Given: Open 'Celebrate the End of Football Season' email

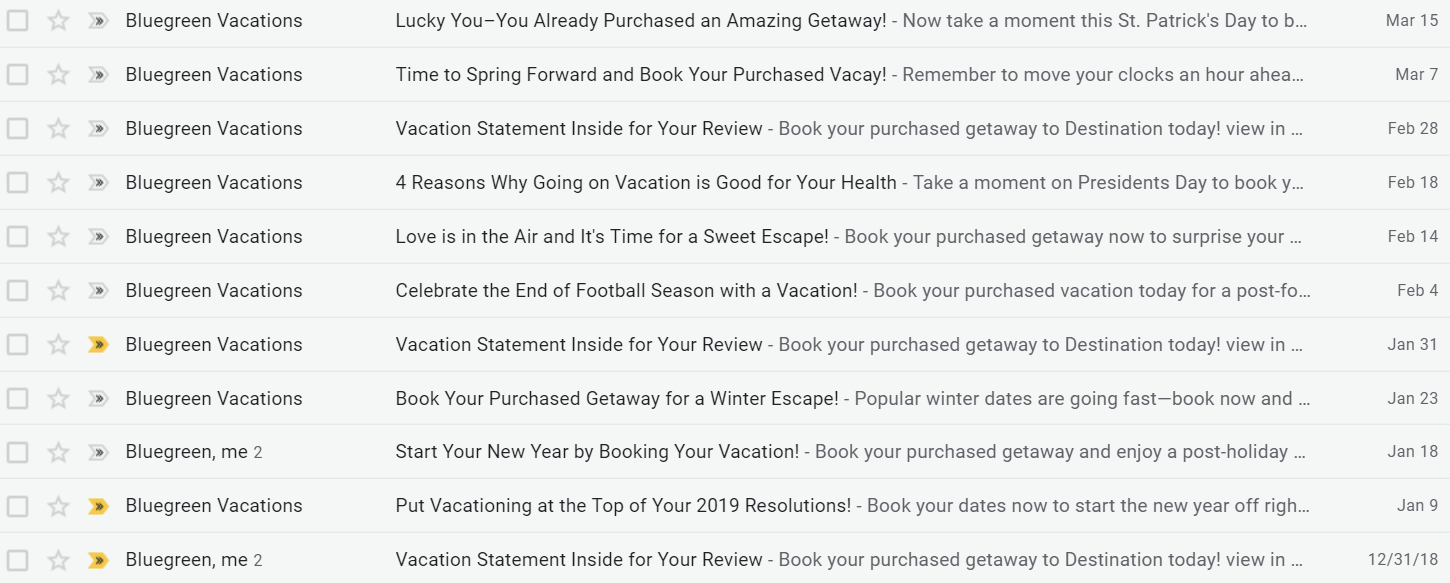Looking at the screenshot, I should (x=626, y=290).
